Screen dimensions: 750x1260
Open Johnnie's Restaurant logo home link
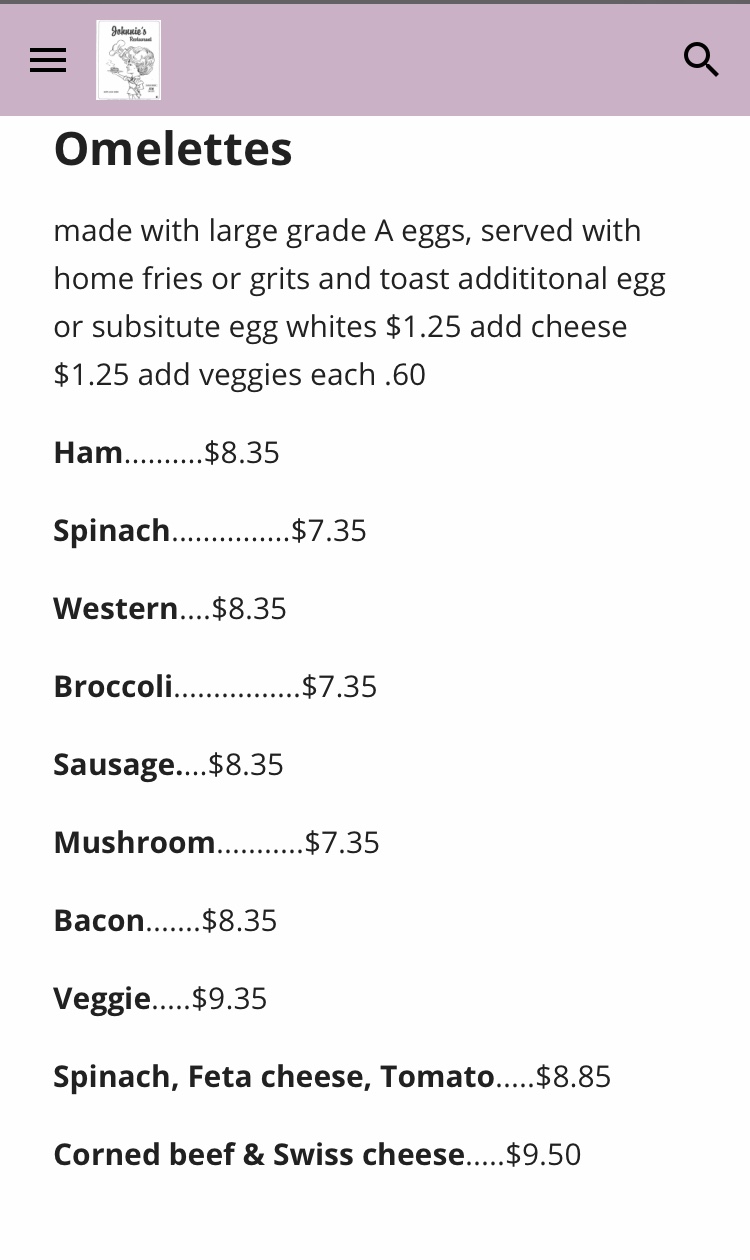click(129, 60)
